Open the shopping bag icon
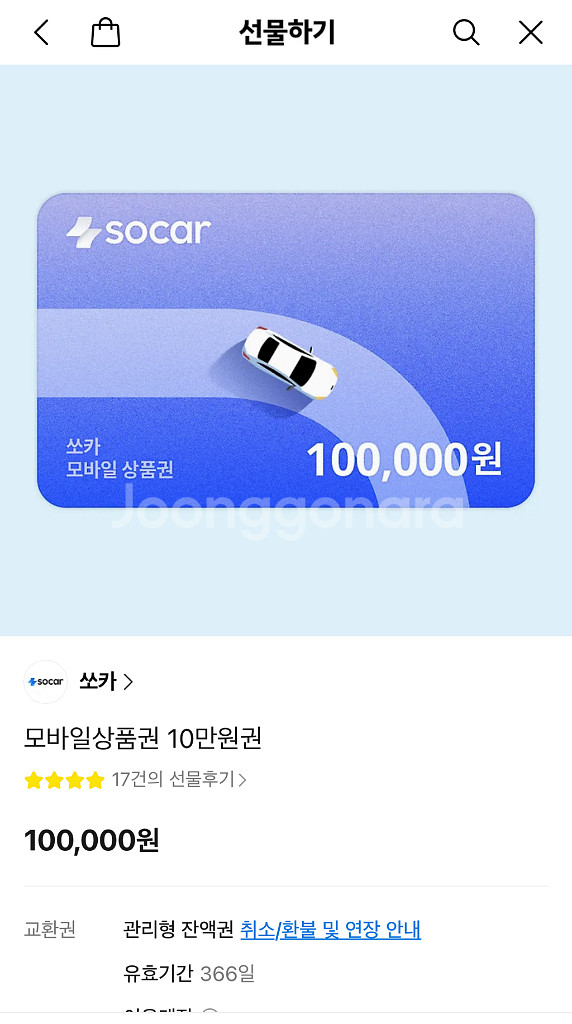Viewport: 572px width, 1024px height. (x=105, y=32)
